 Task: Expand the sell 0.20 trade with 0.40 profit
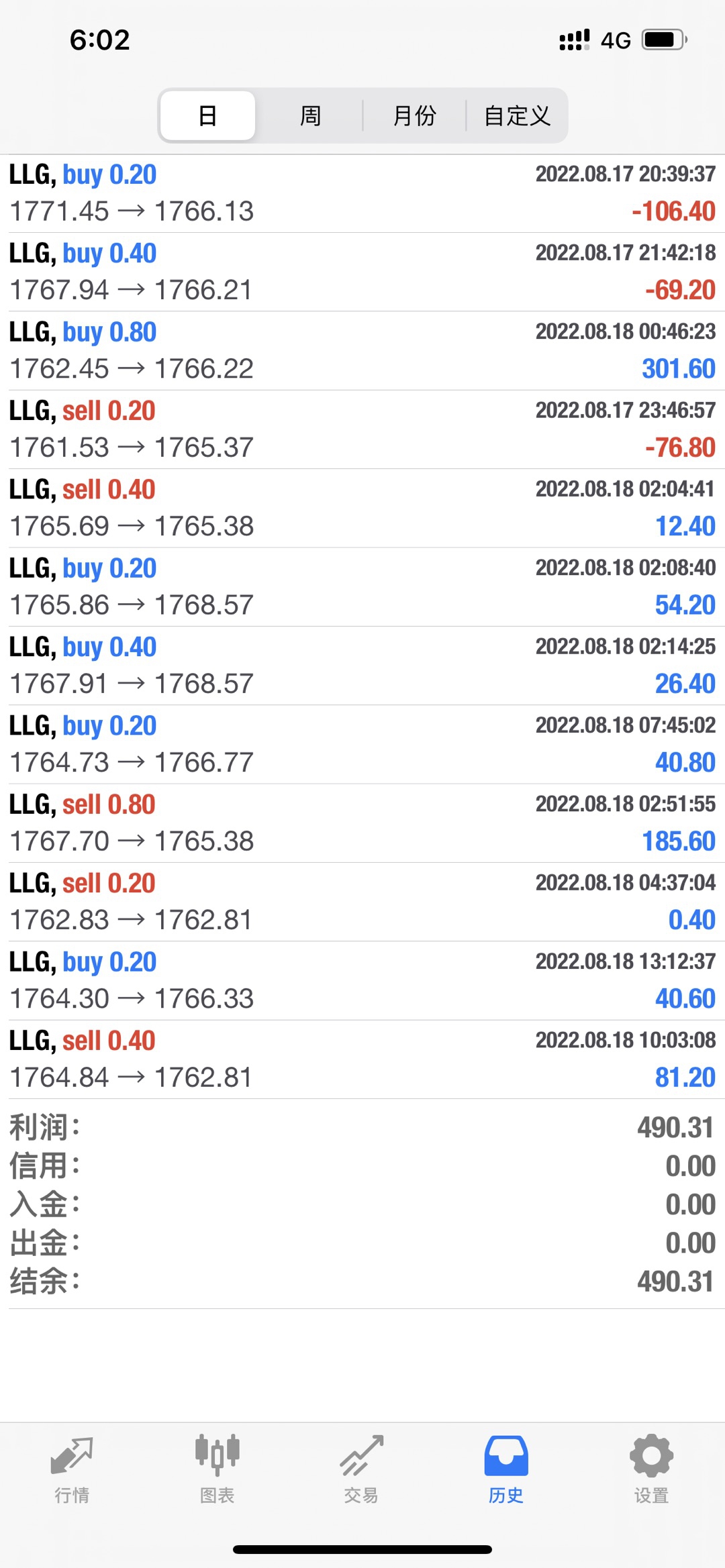click(x=362, y=902)
